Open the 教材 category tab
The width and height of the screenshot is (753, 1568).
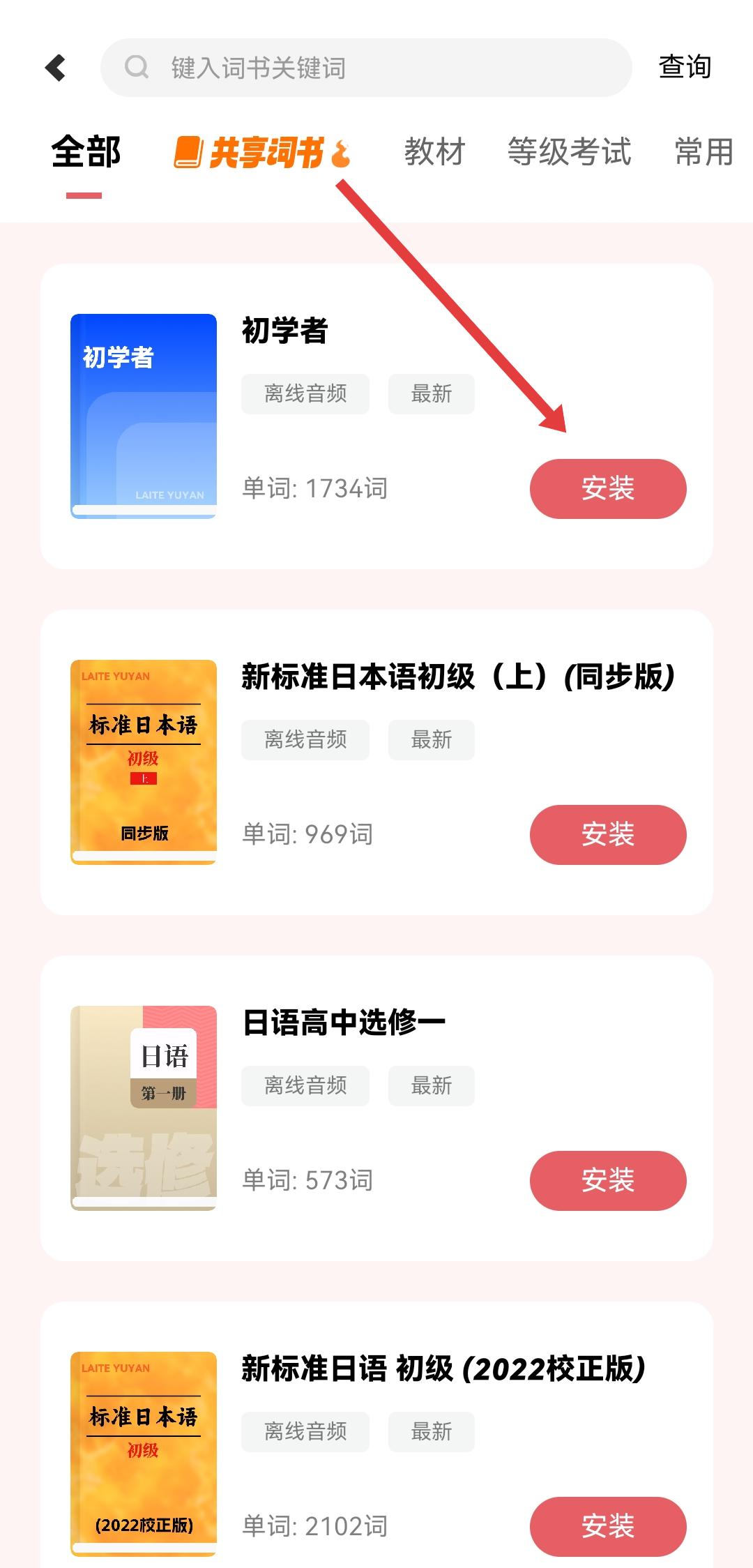coord(434,152)
